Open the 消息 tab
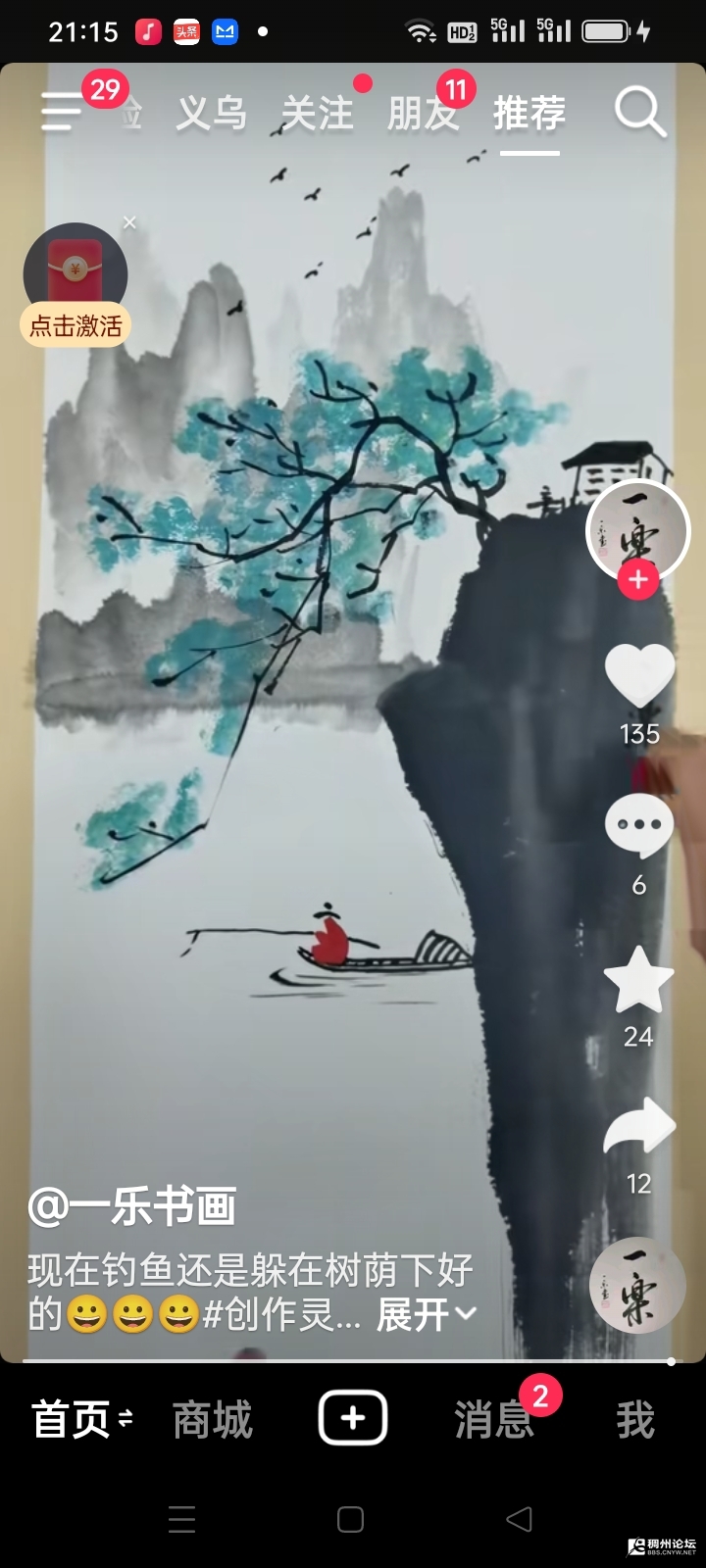The width and height of the screenshot is (706, 1568). pyautogui.click(x=493, y=1419)
